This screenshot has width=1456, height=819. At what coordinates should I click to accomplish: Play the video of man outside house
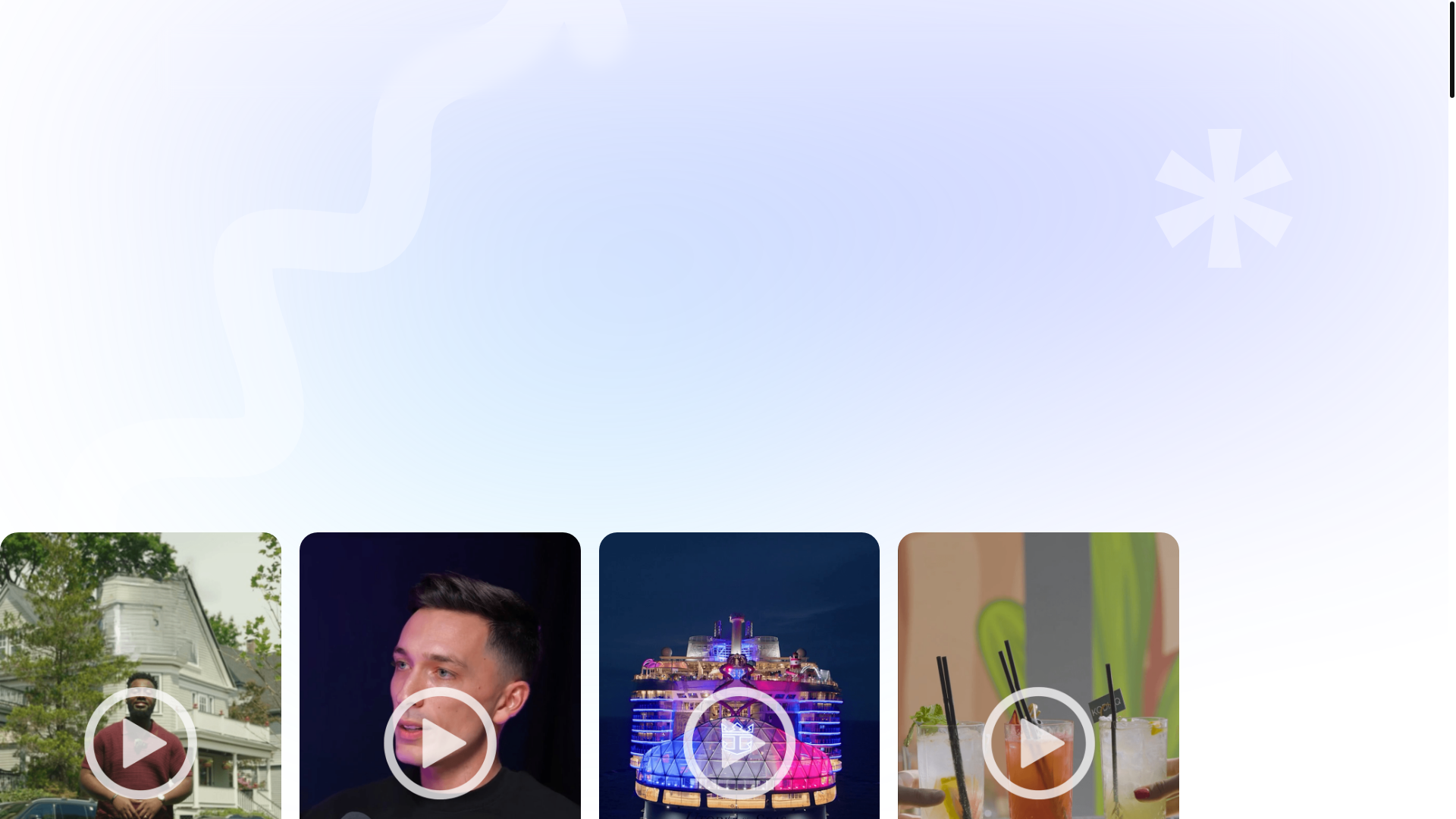140,743
